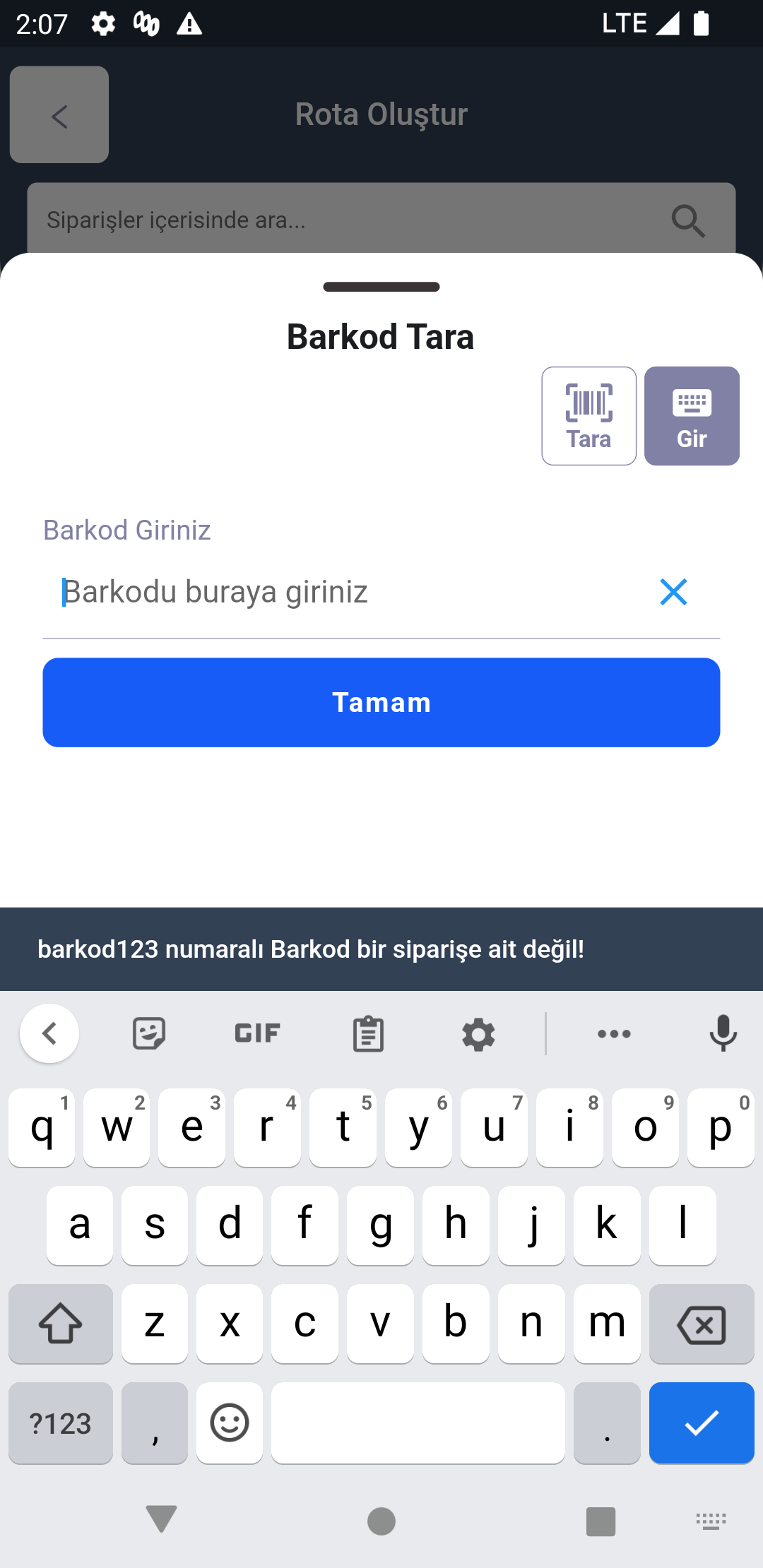Clear the barcode field with X
This screenshot has width=763, height=1568.
click(673, 592)
